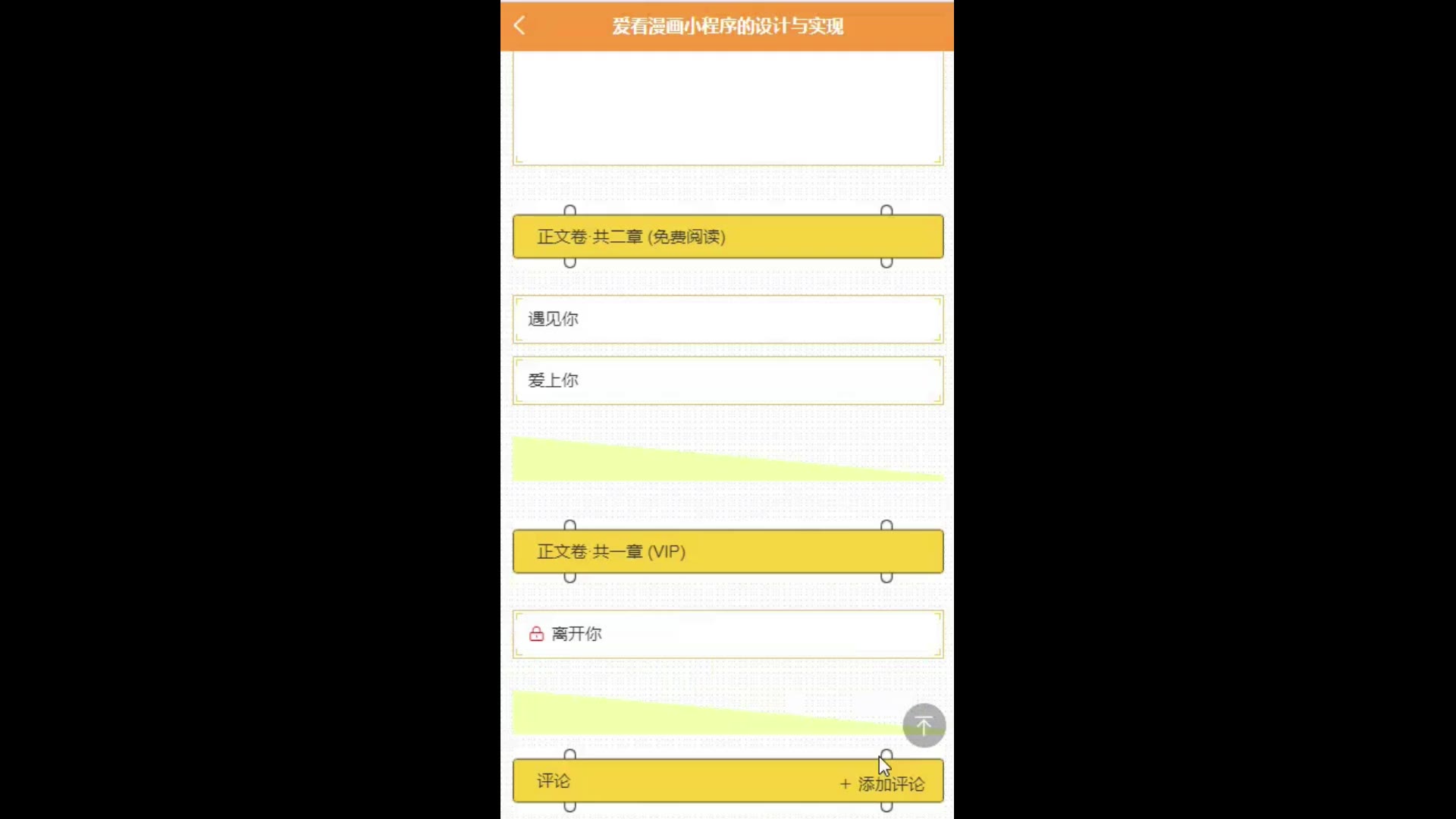This screenshot has height=819, width=1456.
Task: Open the locked VIP chapter 离开你
Action: pos(727,634)
